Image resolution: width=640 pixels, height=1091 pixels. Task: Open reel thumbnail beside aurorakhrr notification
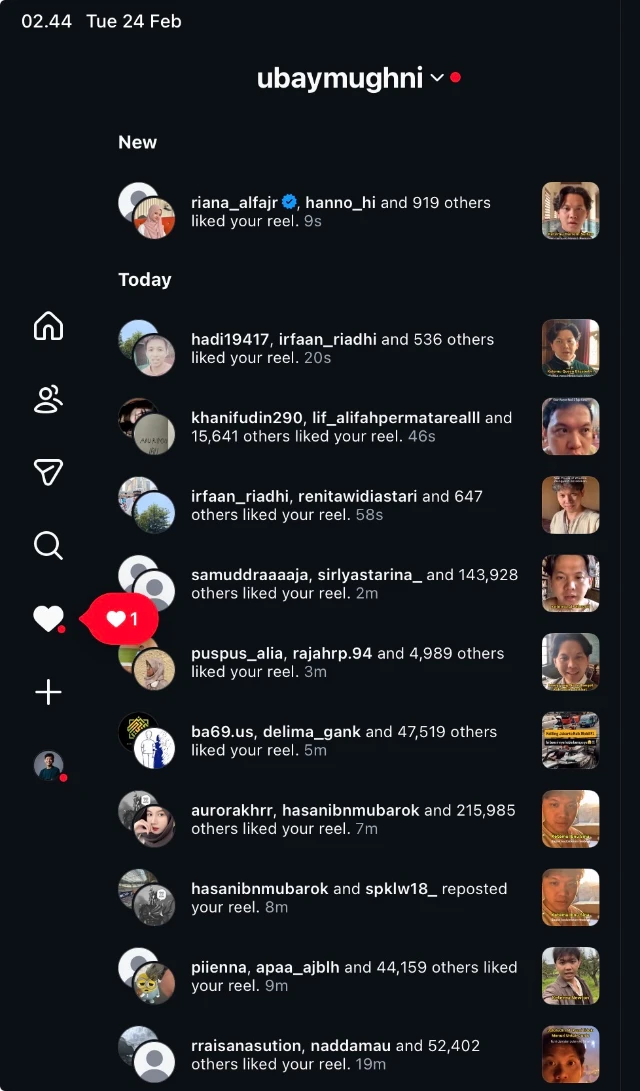tap(570, 819)
